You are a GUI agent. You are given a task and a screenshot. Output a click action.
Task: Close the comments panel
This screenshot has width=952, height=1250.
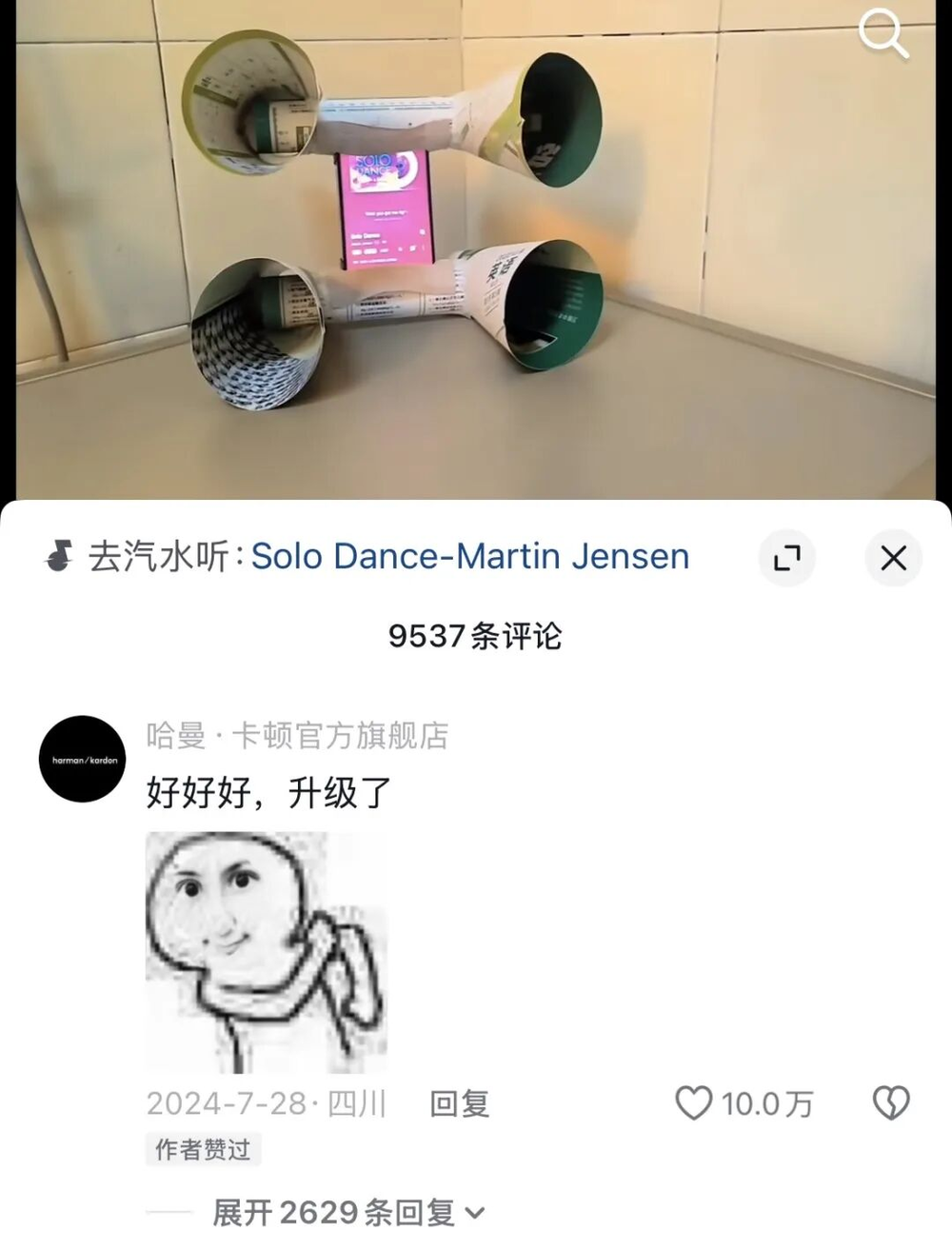pyautogui.click(x=893, y=558)
